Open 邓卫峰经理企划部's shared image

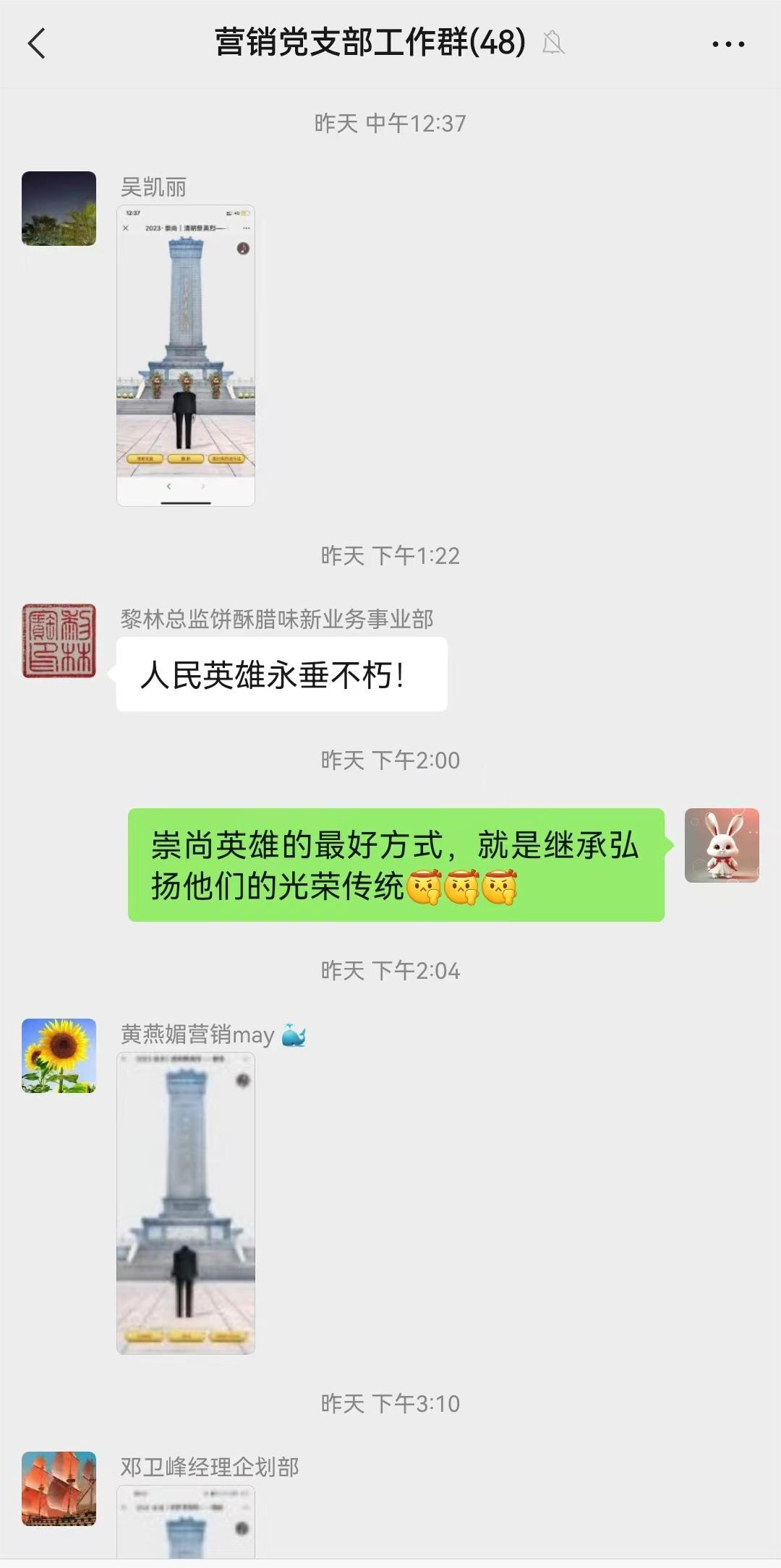click(x=186, y=1521)
